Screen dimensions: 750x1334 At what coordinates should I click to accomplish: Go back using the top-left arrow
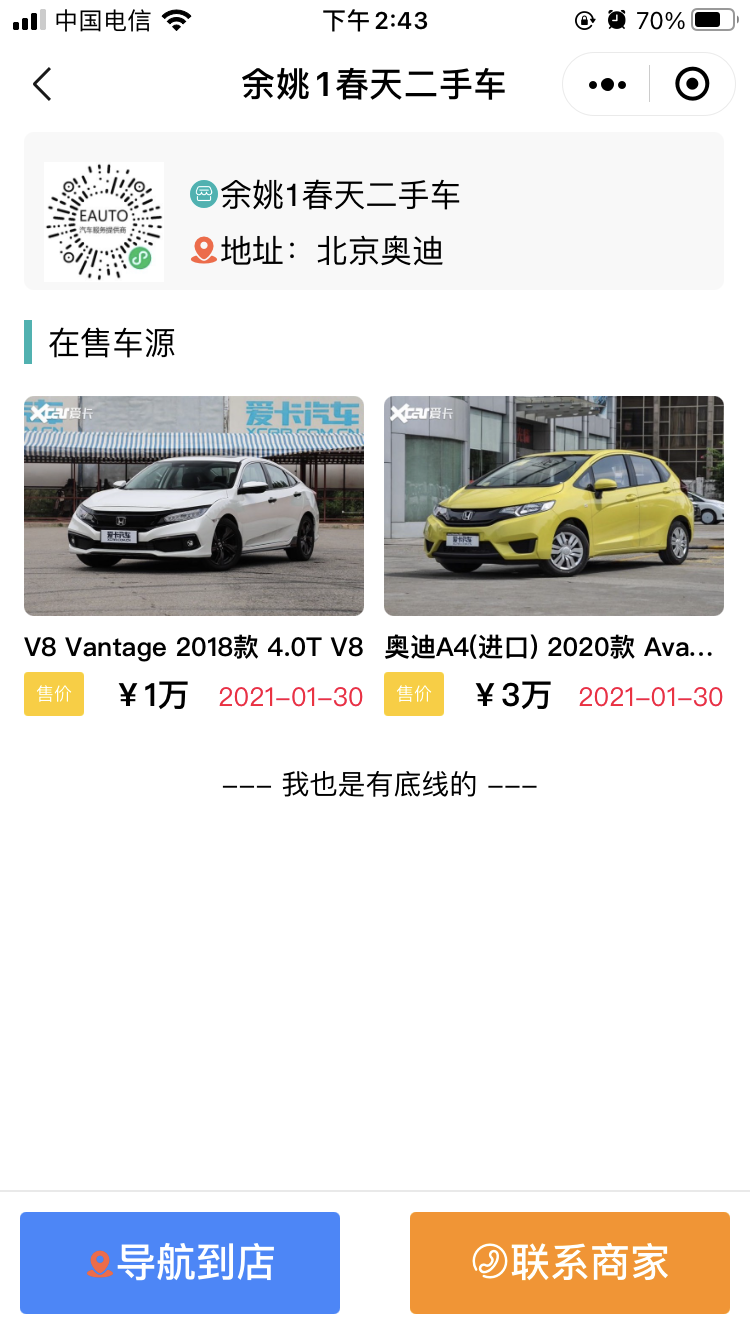pyautogui.click(x=42, y=85)
